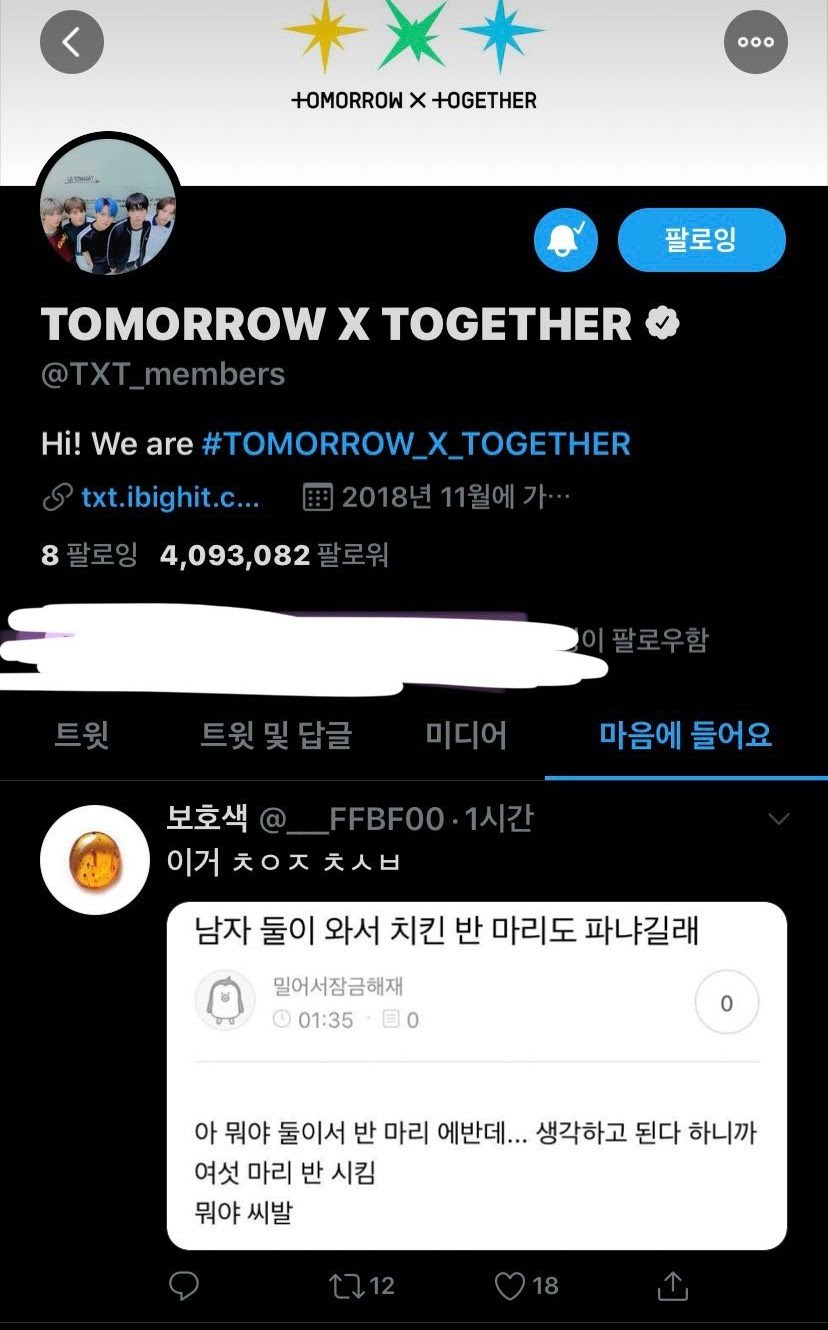
Task: Open the attached image in 보호색's tweet
Action: [x=476, y=1075]
